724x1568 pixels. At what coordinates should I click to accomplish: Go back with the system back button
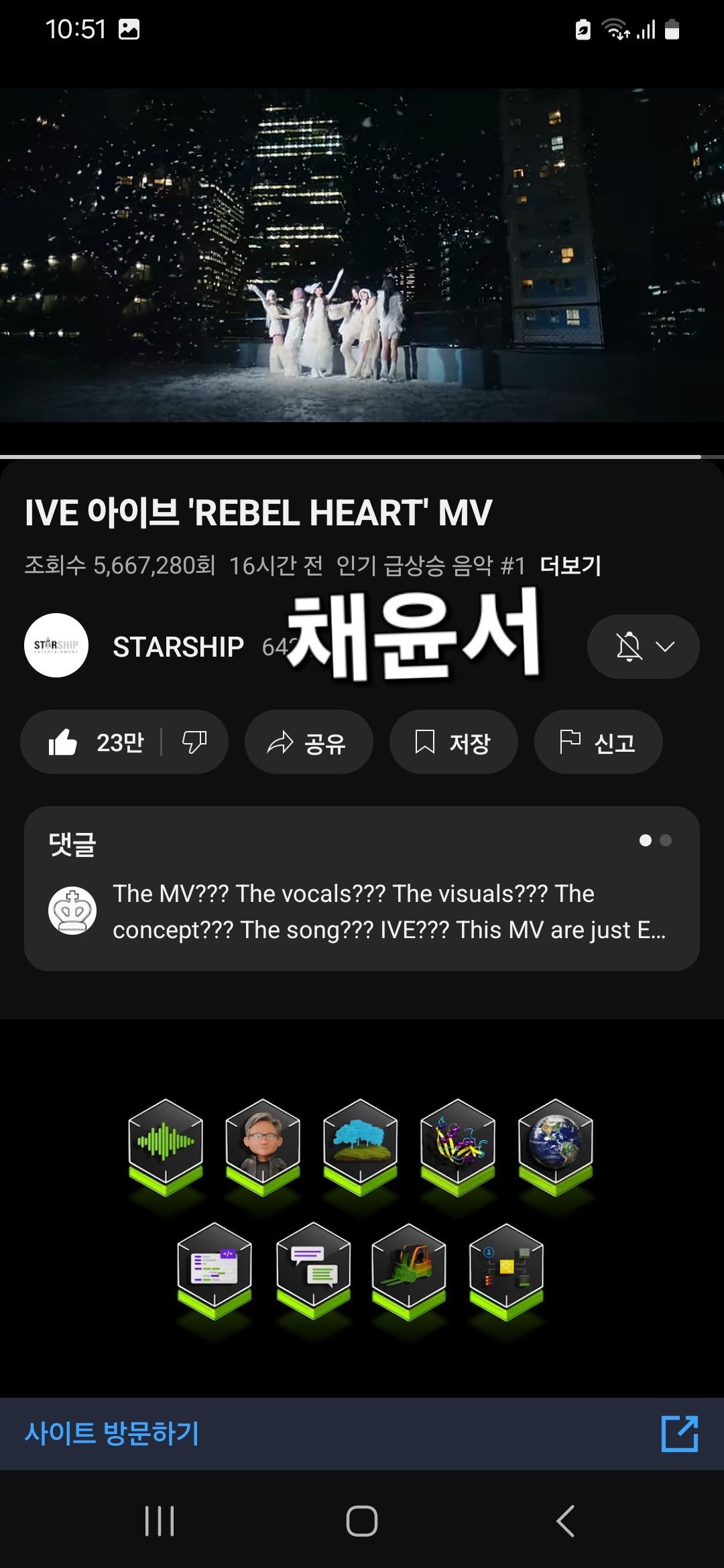coord(565,1521)
